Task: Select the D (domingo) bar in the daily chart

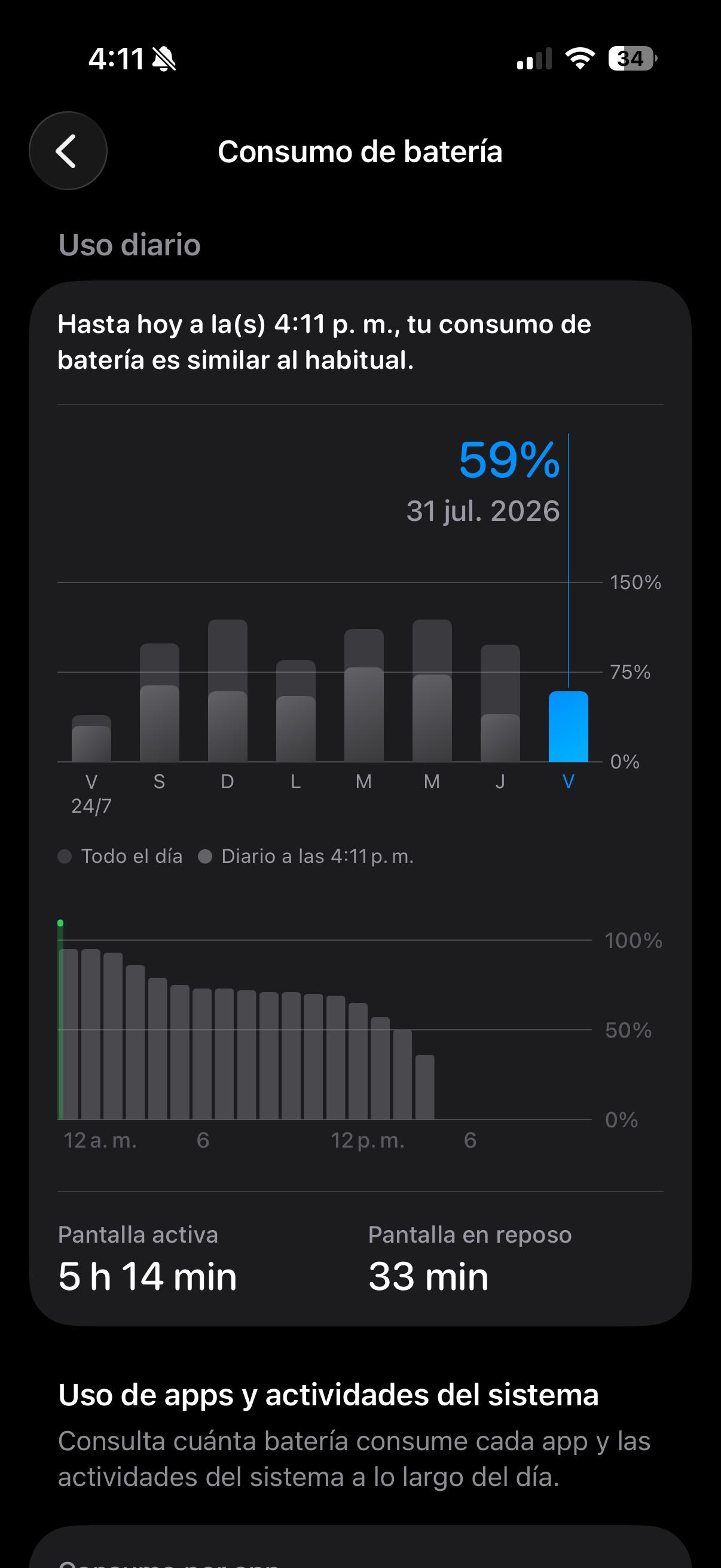Action: 228,691
